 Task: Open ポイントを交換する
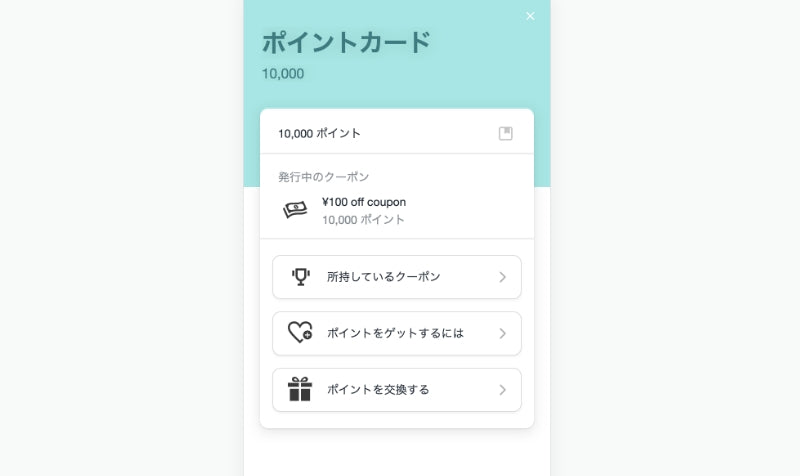(x=397, y=390)
